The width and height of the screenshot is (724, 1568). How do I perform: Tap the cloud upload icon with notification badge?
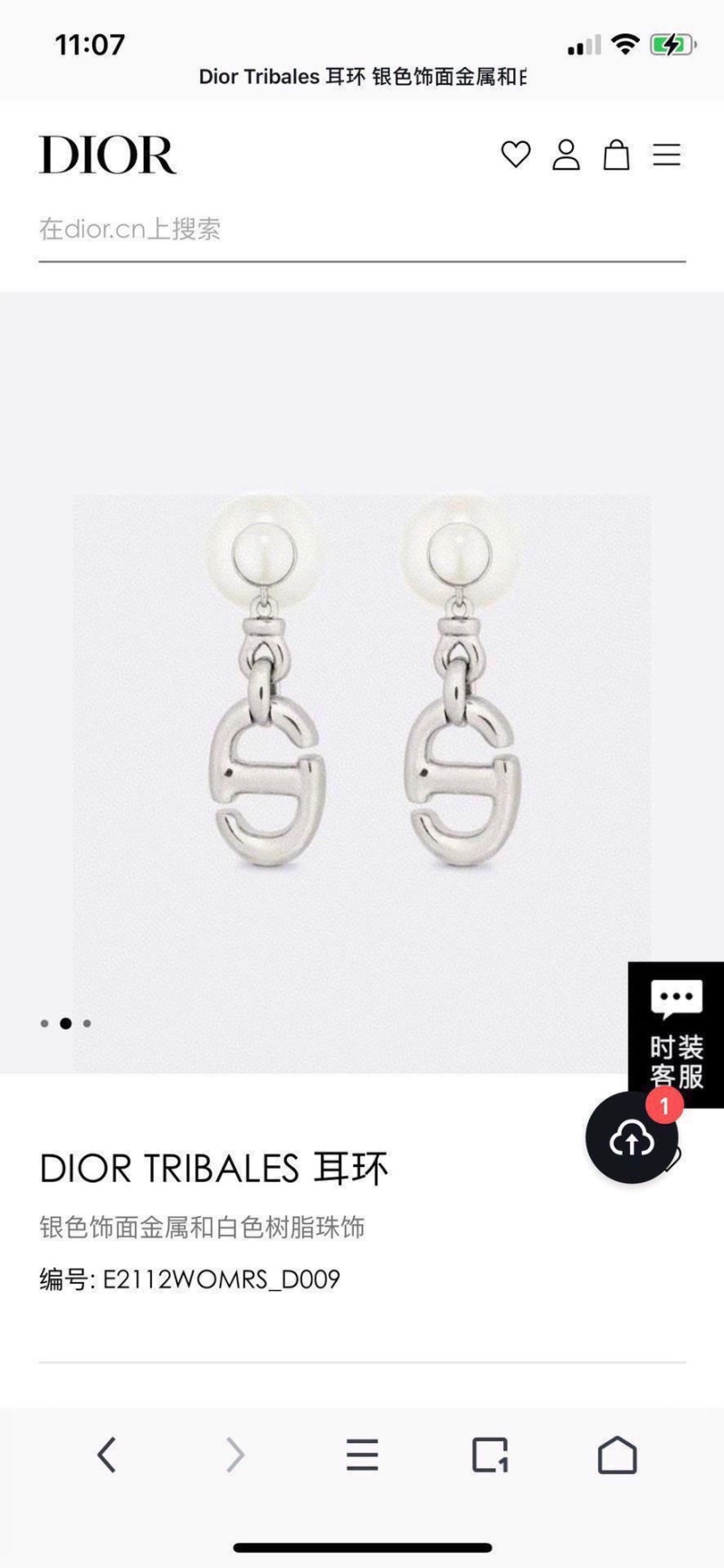pyautogui.click(x=632, y=1140)
